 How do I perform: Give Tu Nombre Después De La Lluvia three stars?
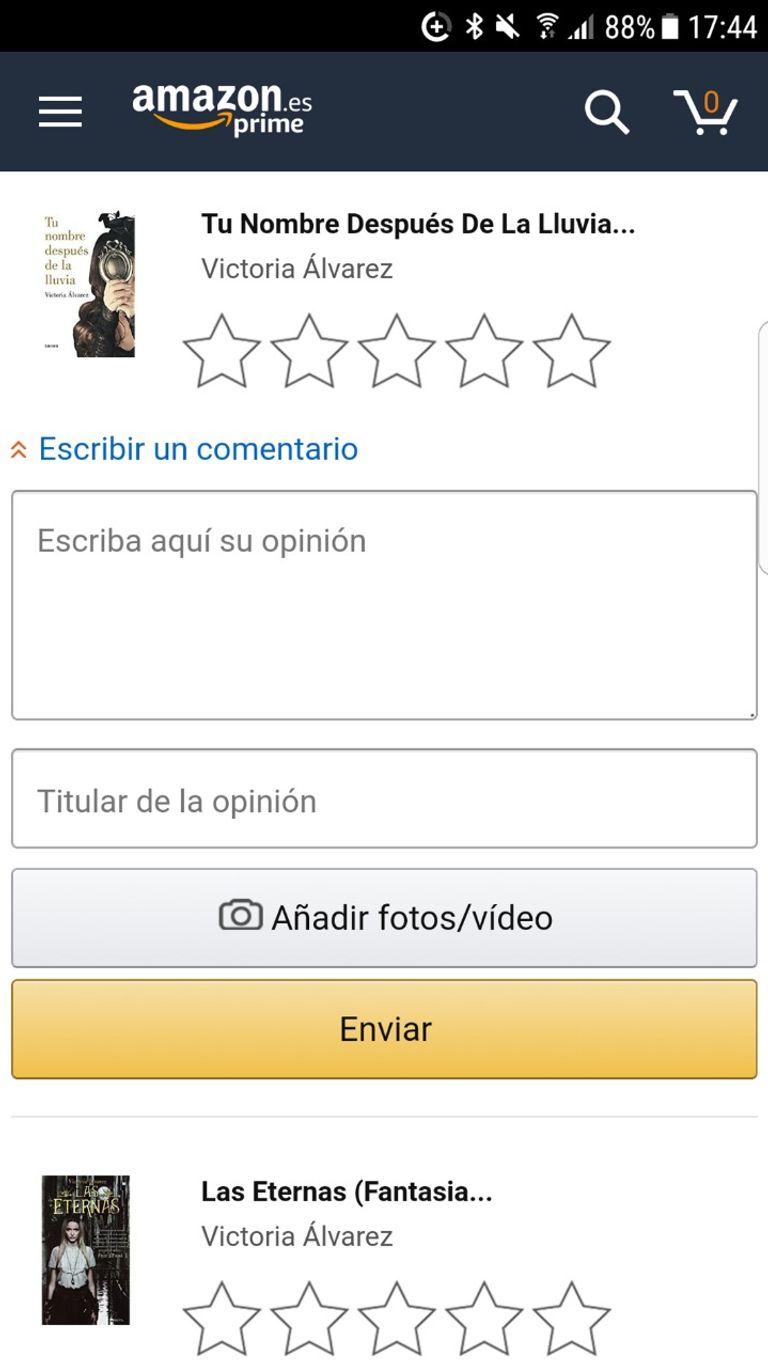(x=397, y=351)
